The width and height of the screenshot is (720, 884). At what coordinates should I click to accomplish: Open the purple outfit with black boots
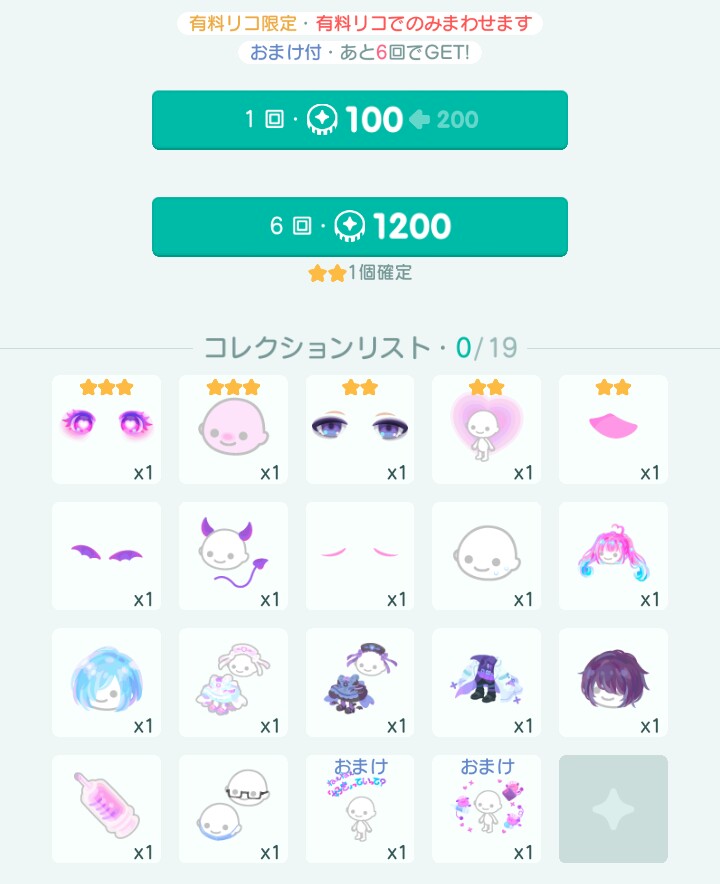pos(487,683)
